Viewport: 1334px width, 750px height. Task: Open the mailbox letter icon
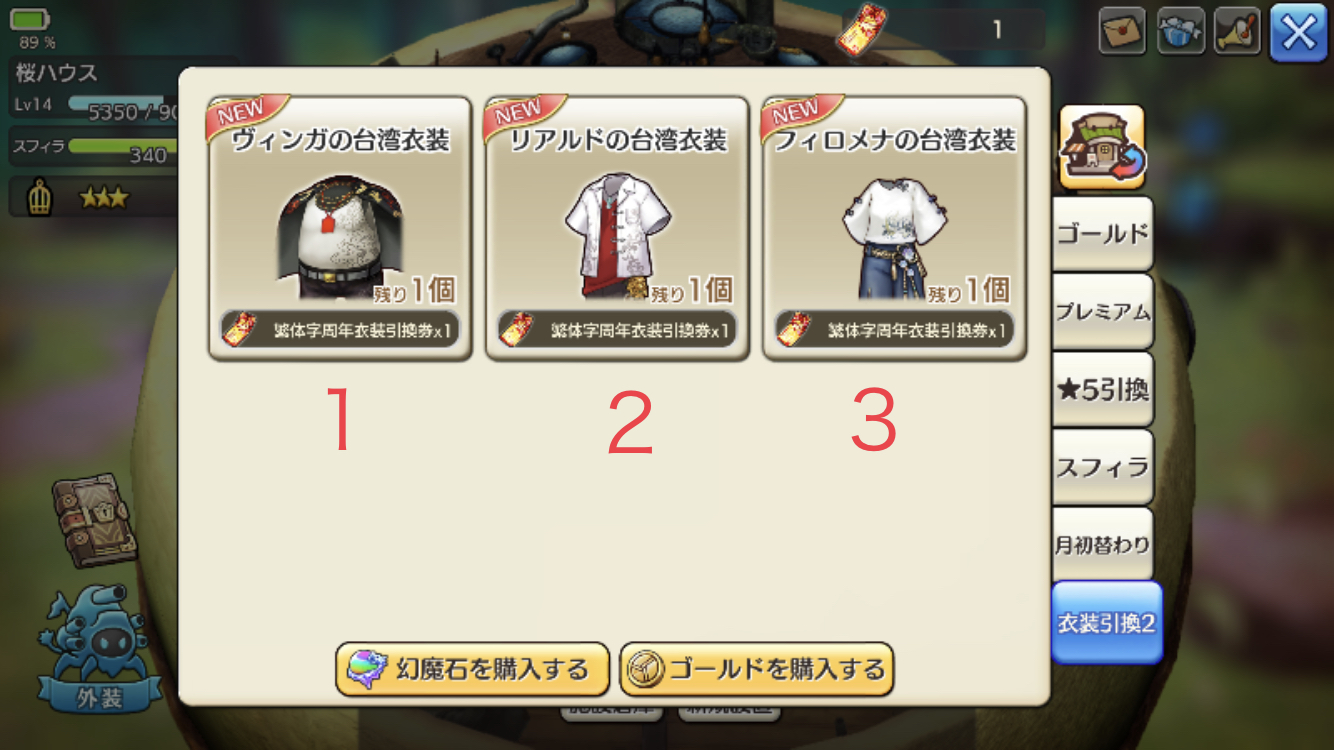[x=1122, y=32]
